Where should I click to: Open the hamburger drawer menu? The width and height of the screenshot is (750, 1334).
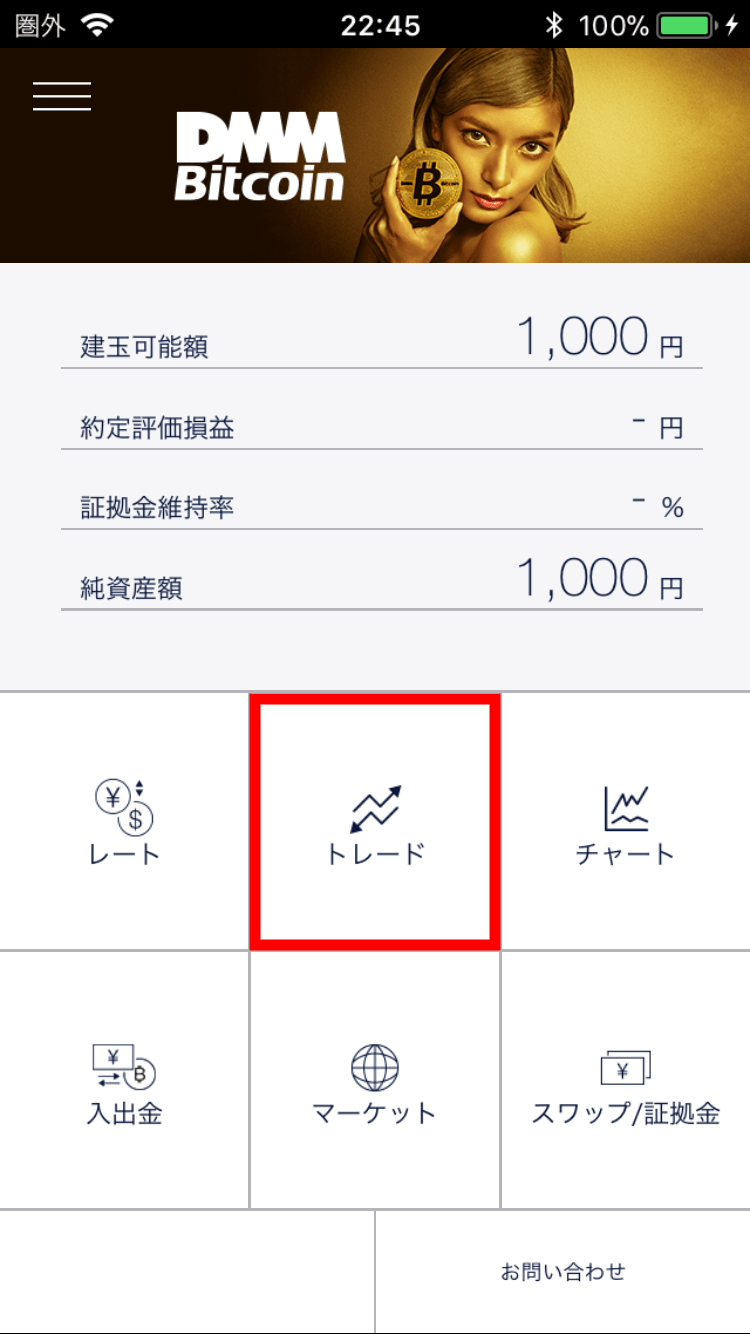point(62,95)
